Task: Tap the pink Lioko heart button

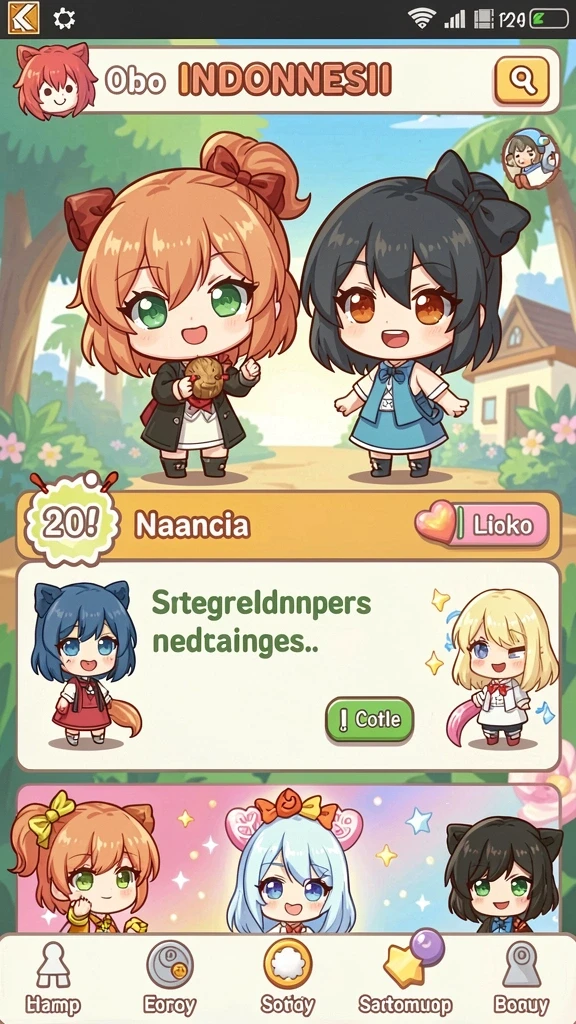Action: coord(482,524)
